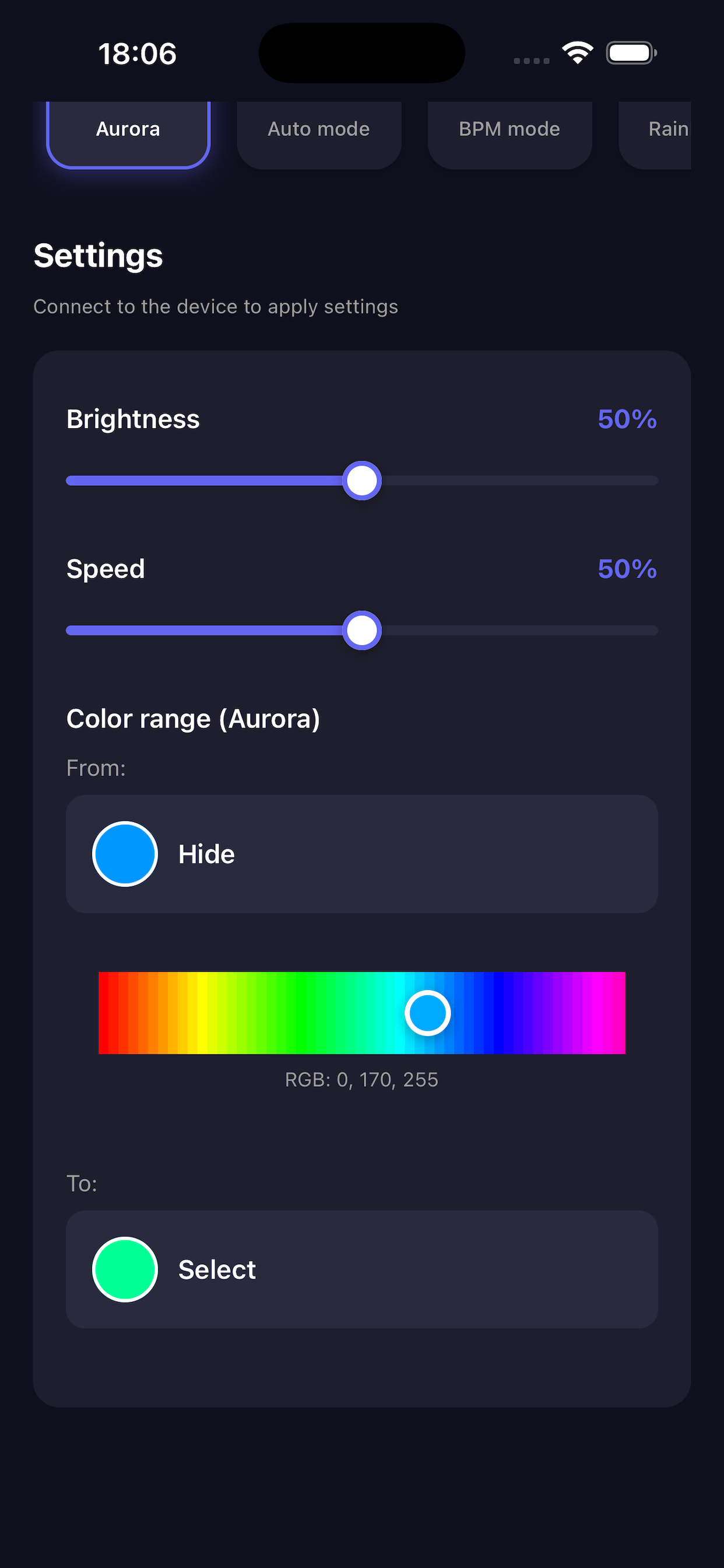Screen dimensions: 724x1568
Task: Tap the clock in the status bar
Action: coord(138,54)
